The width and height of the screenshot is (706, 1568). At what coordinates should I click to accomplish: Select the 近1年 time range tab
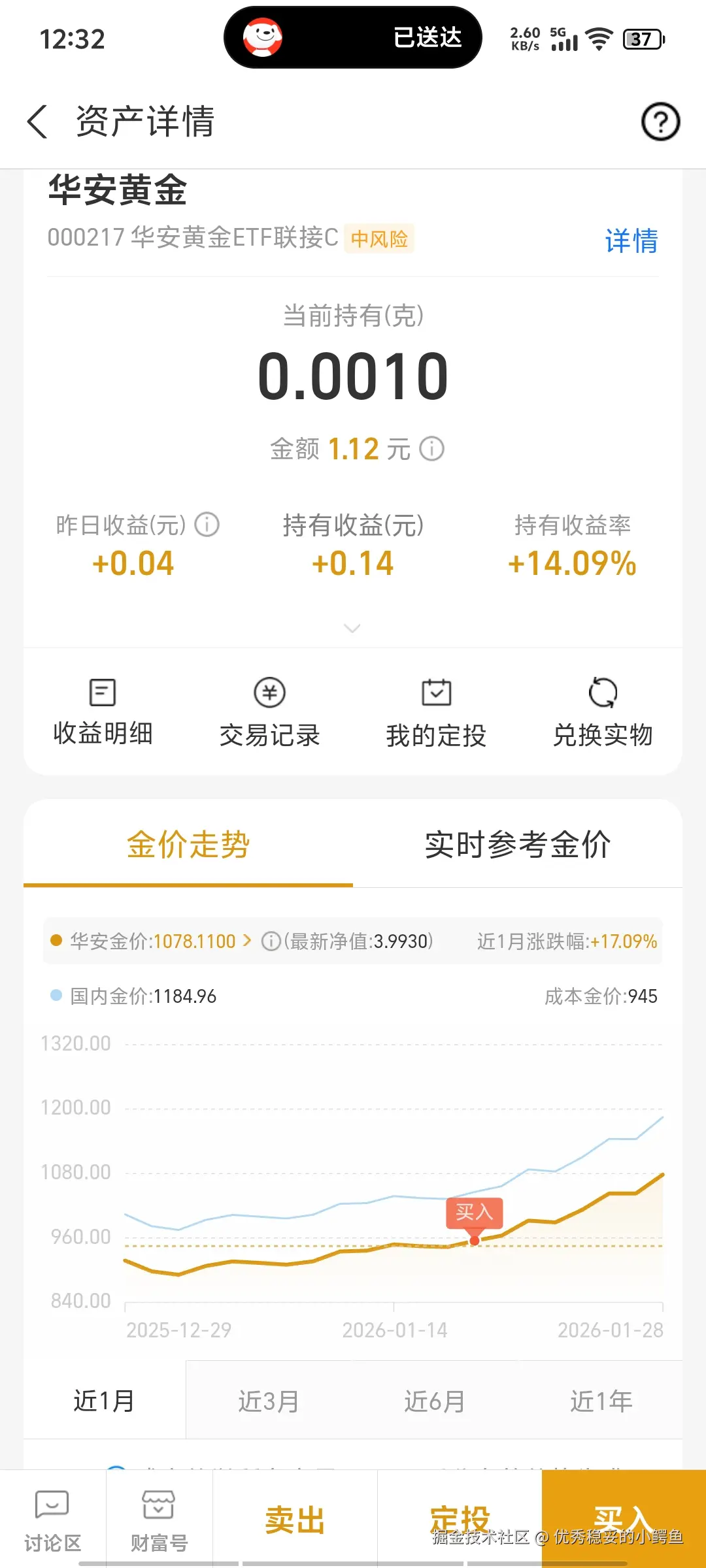tap(601, 1400)
